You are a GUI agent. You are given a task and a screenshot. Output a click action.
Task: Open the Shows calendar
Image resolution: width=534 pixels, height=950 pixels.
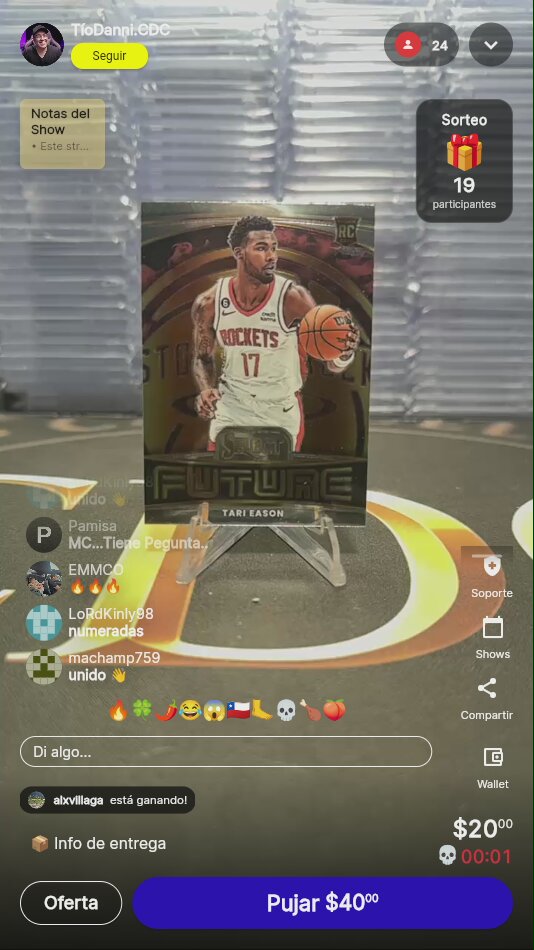tap(492, 637)
